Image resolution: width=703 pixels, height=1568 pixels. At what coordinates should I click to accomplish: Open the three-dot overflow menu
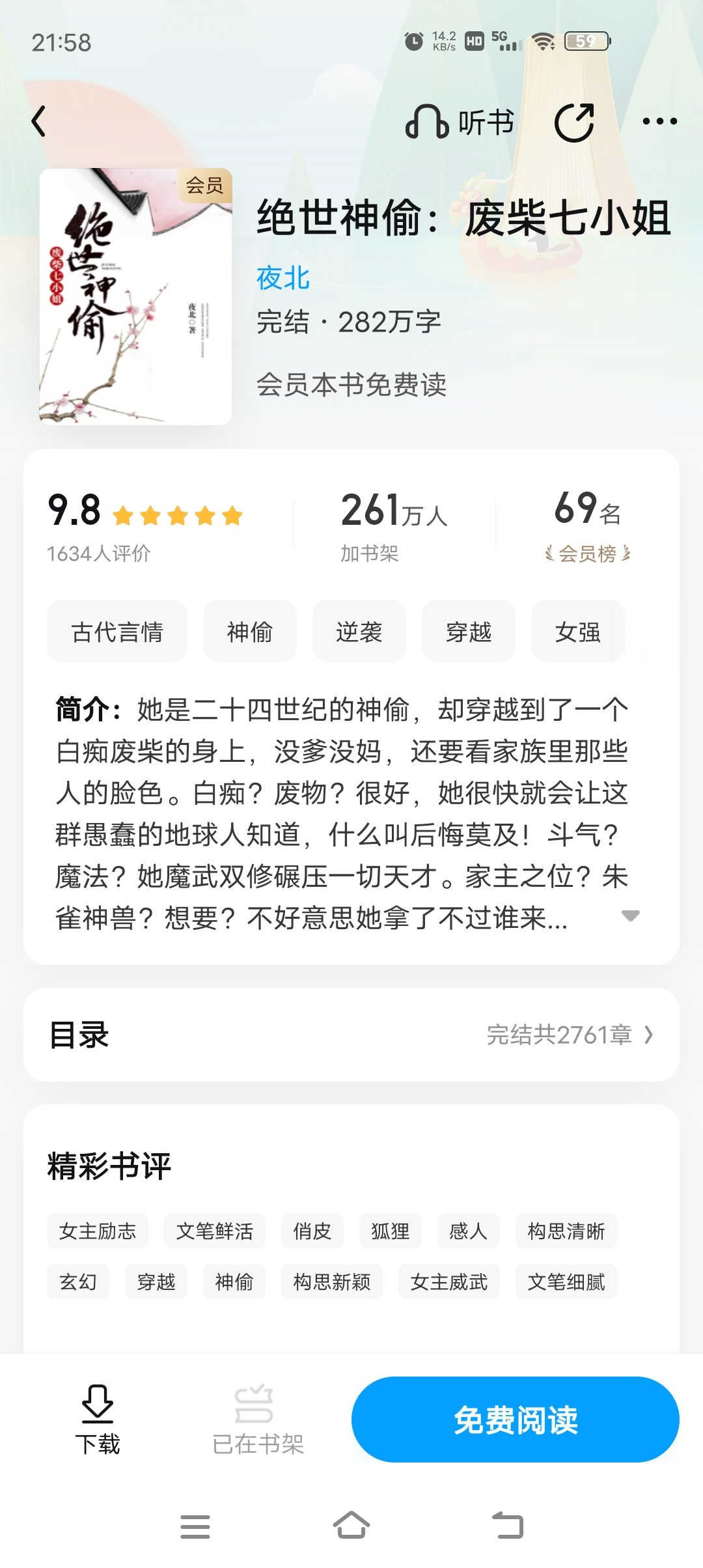point(659,121)
